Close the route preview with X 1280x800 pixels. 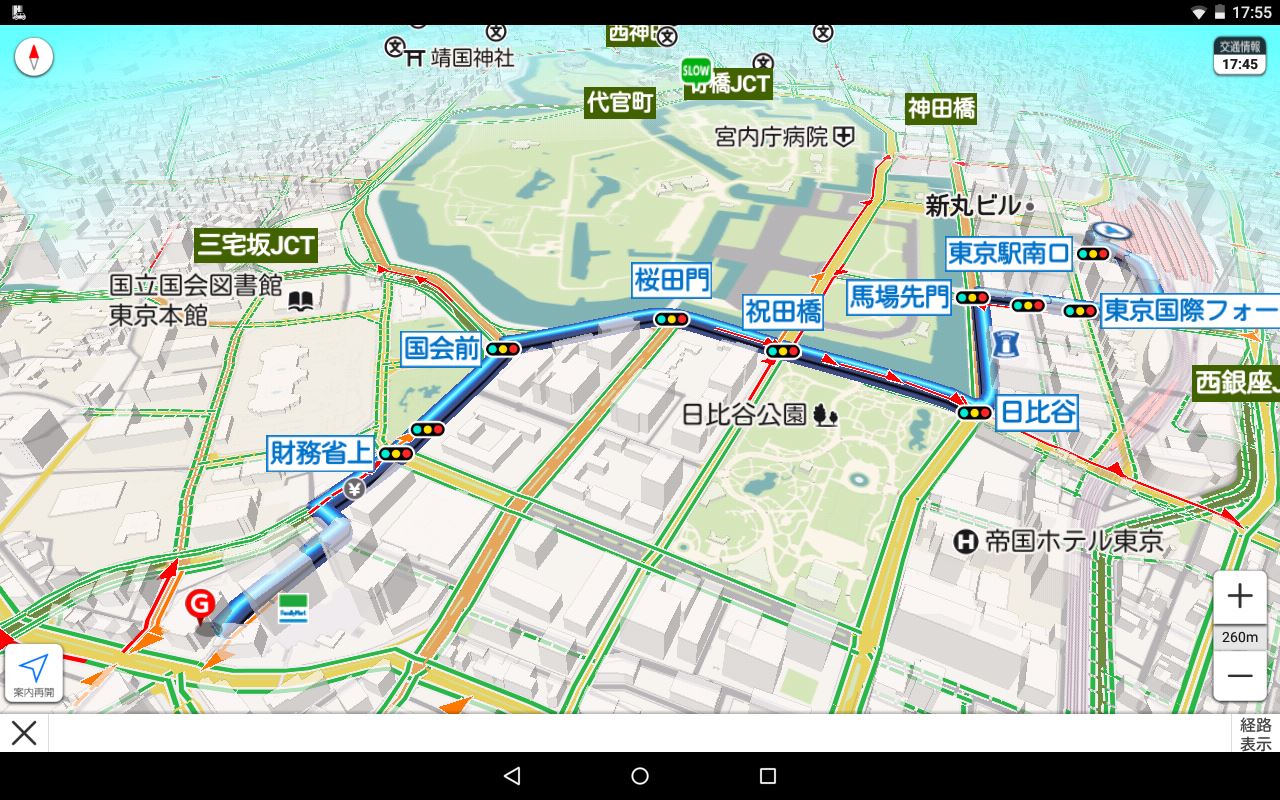click(x=24, y=733)
